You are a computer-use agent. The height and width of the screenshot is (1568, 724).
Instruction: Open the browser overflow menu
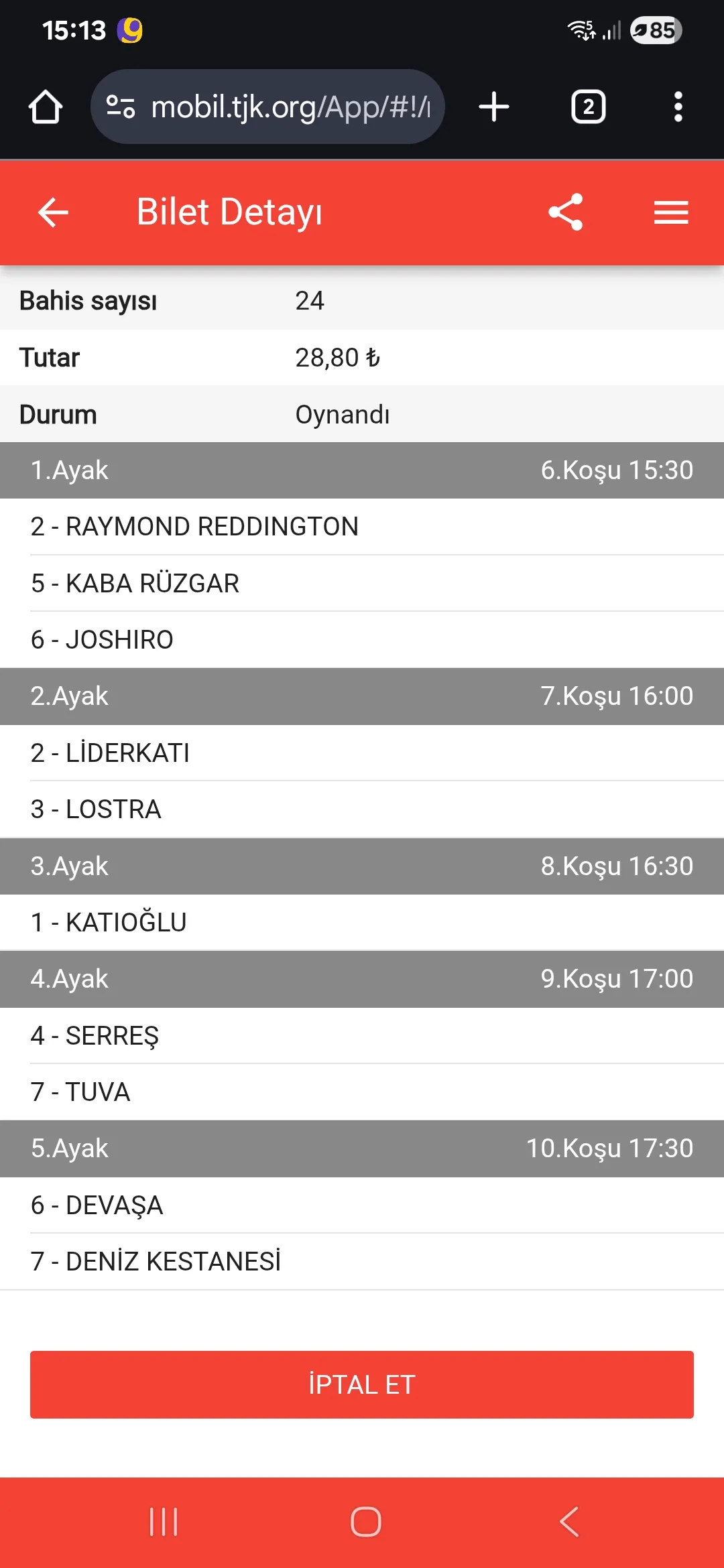pyautogui.click(x=678, y=107)
